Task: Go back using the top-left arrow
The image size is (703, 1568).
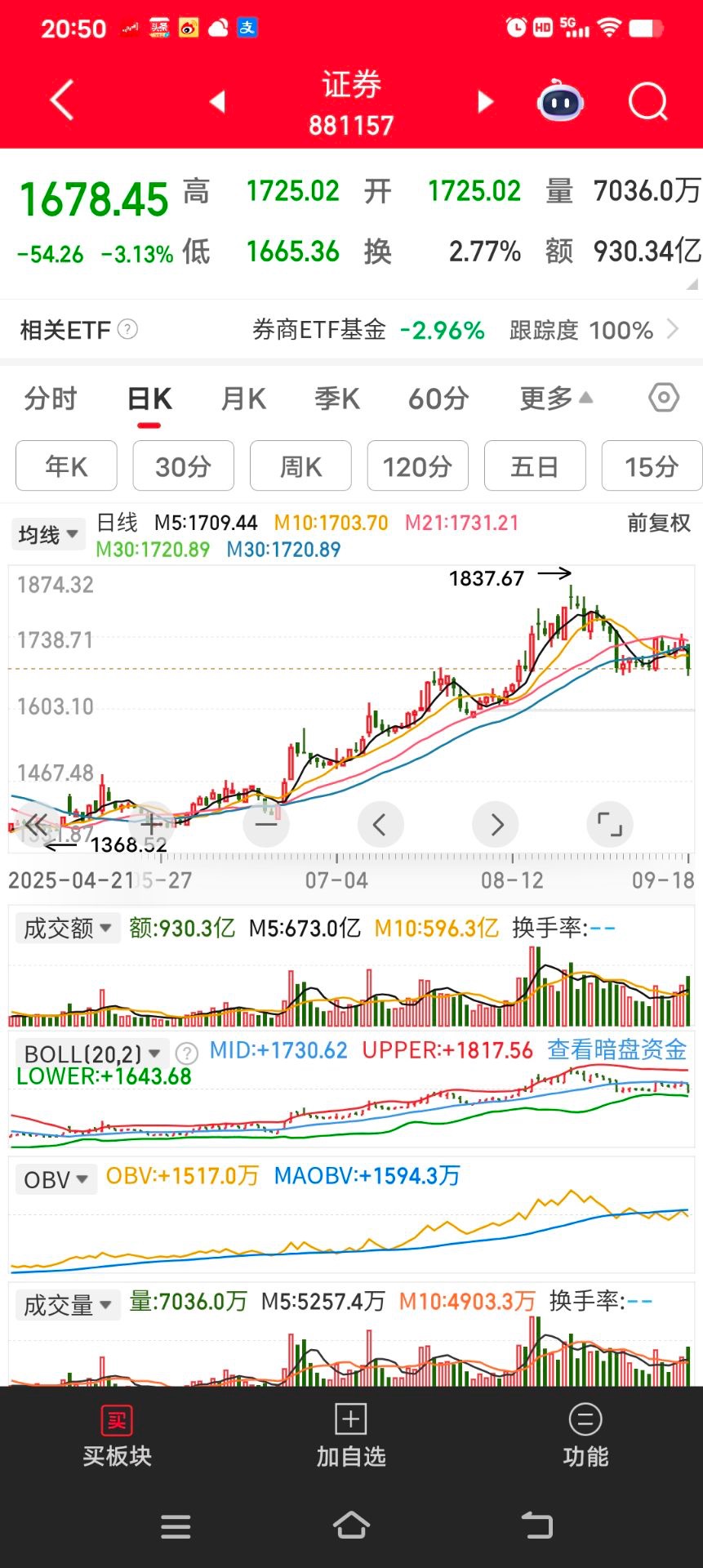Action: point(62,100)
